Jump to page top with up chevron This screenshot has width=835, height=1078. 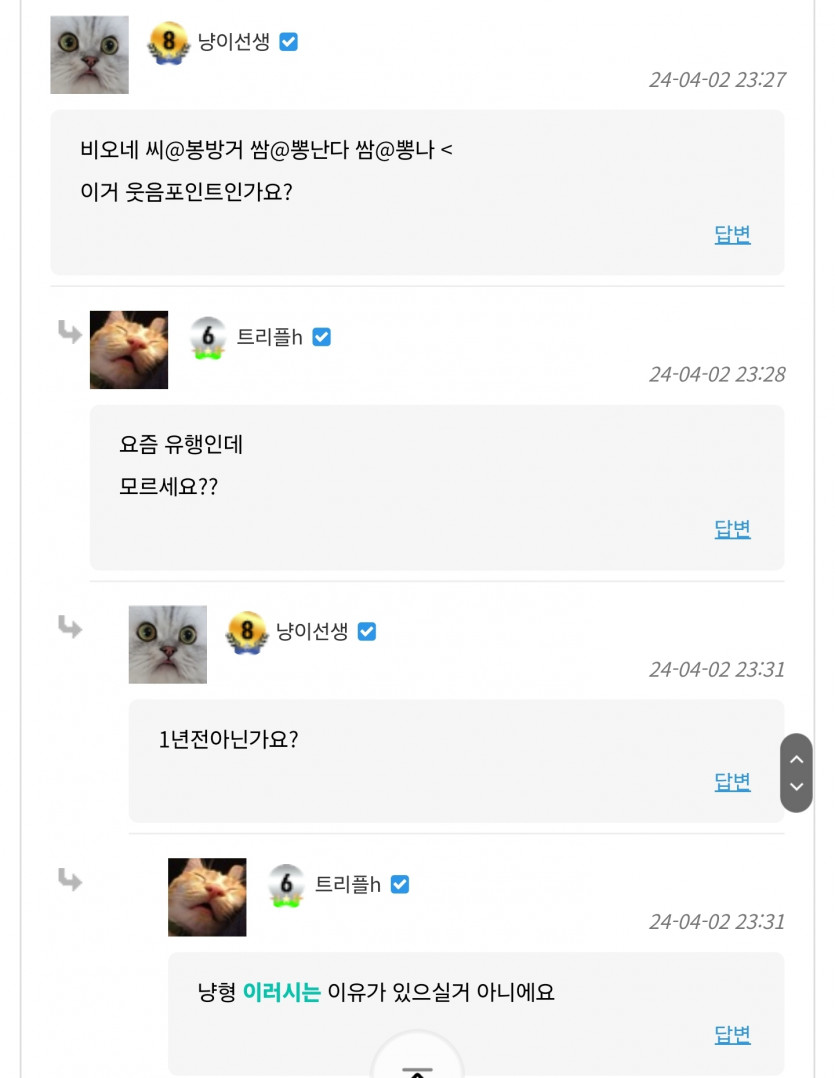coord(796,759)
